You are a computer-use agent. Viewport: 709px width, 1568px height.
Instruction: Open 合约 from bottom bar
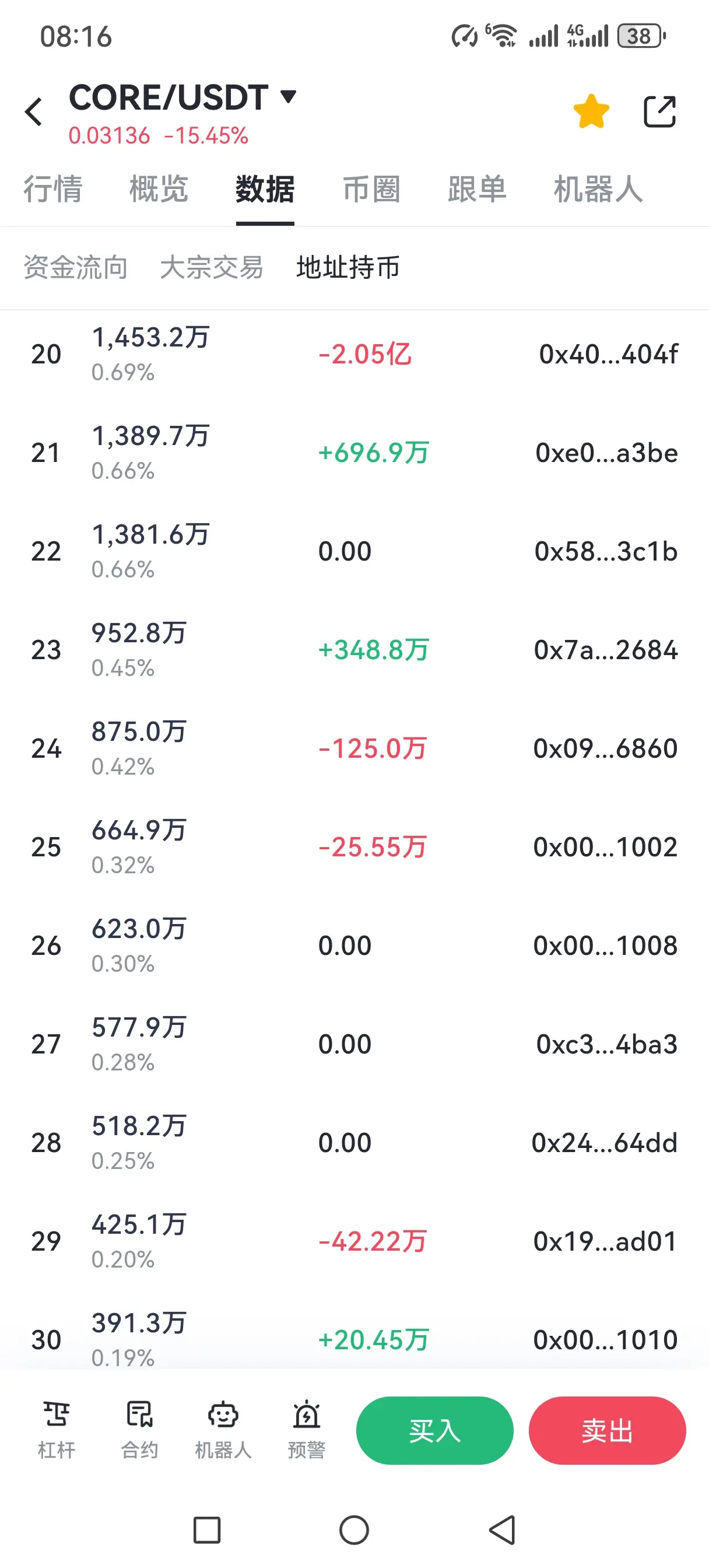click(x=139, y=1430)
